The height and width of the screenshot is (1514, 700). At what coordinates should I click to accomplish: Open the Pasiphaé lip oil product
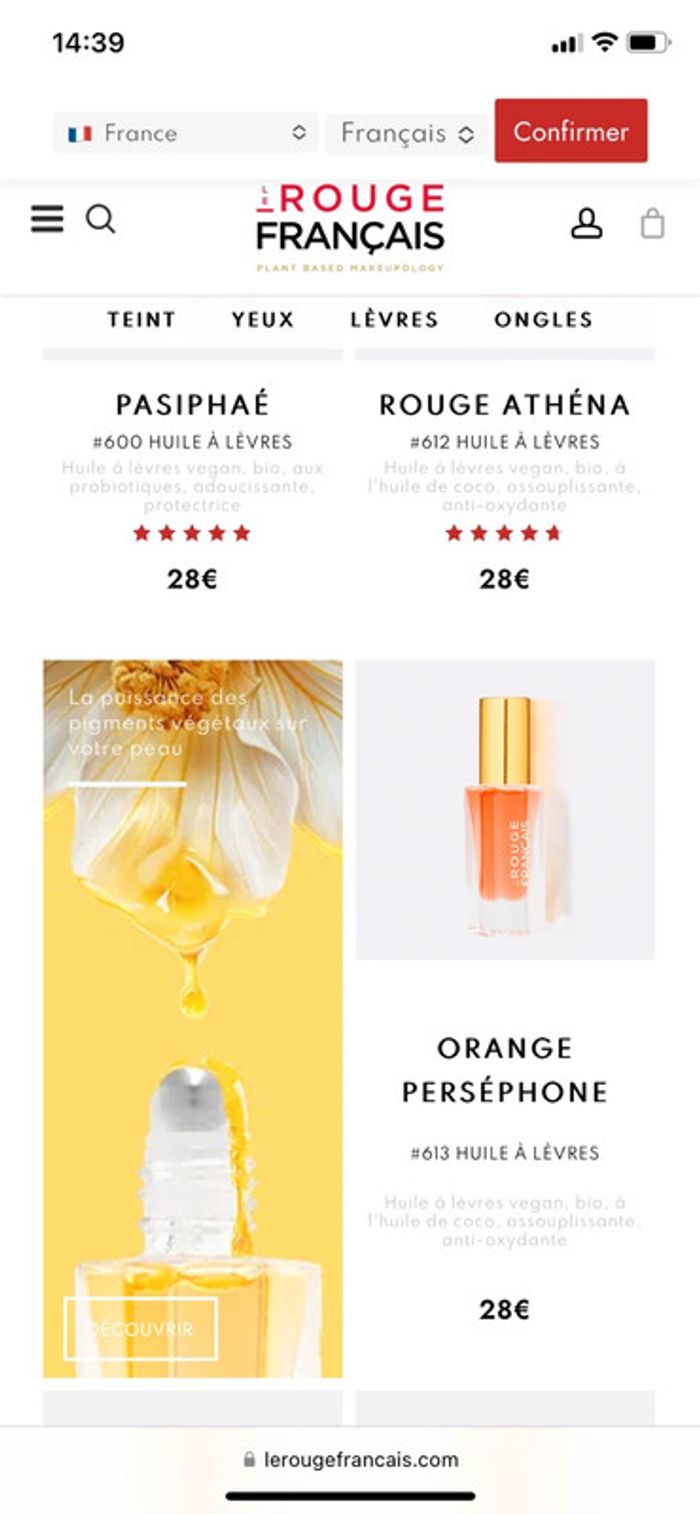(193, 405)
